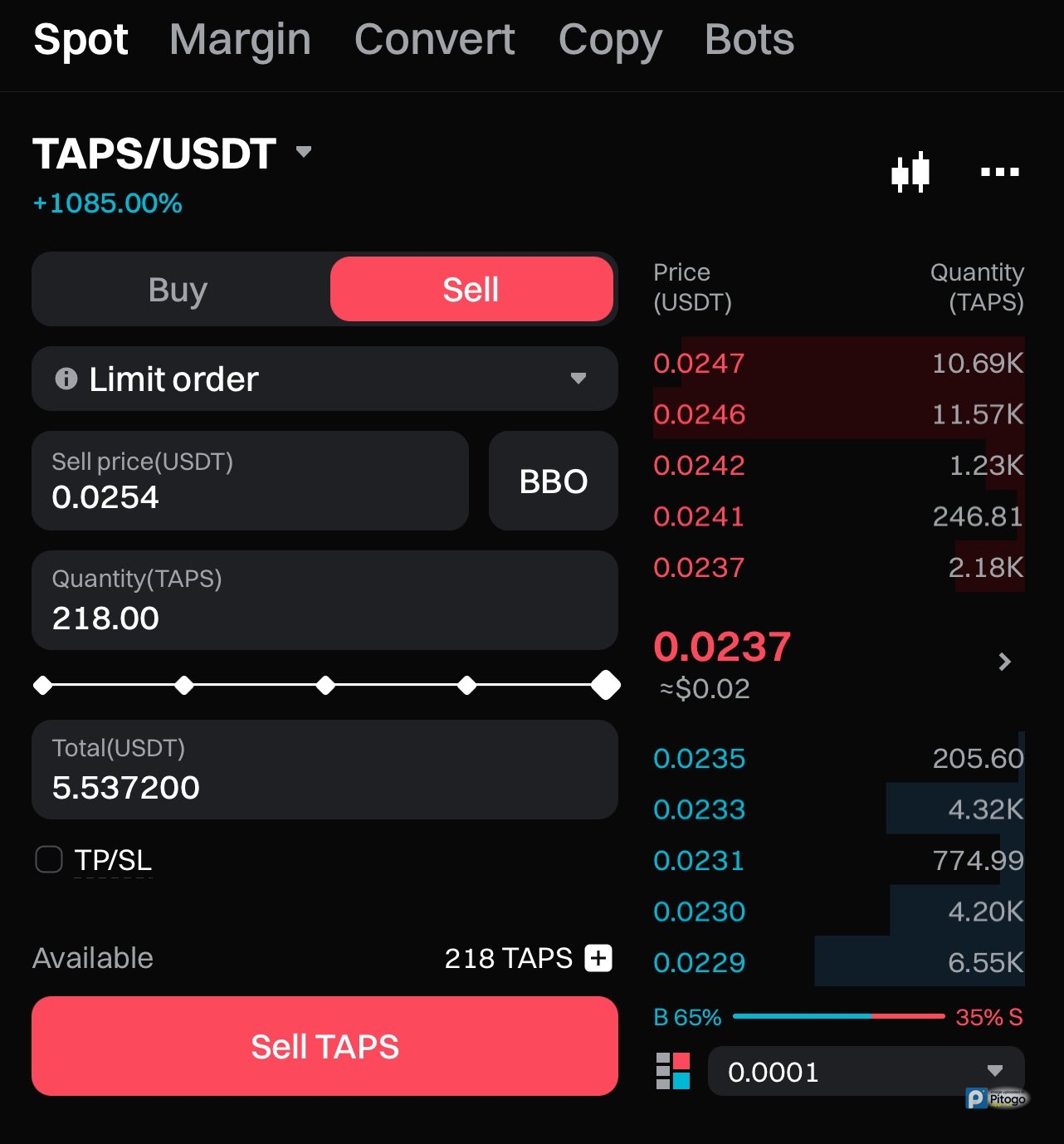This screenshot has height=1144, width=1064.
Task: Change the order book layout icon
Action: click(673, 1071)
